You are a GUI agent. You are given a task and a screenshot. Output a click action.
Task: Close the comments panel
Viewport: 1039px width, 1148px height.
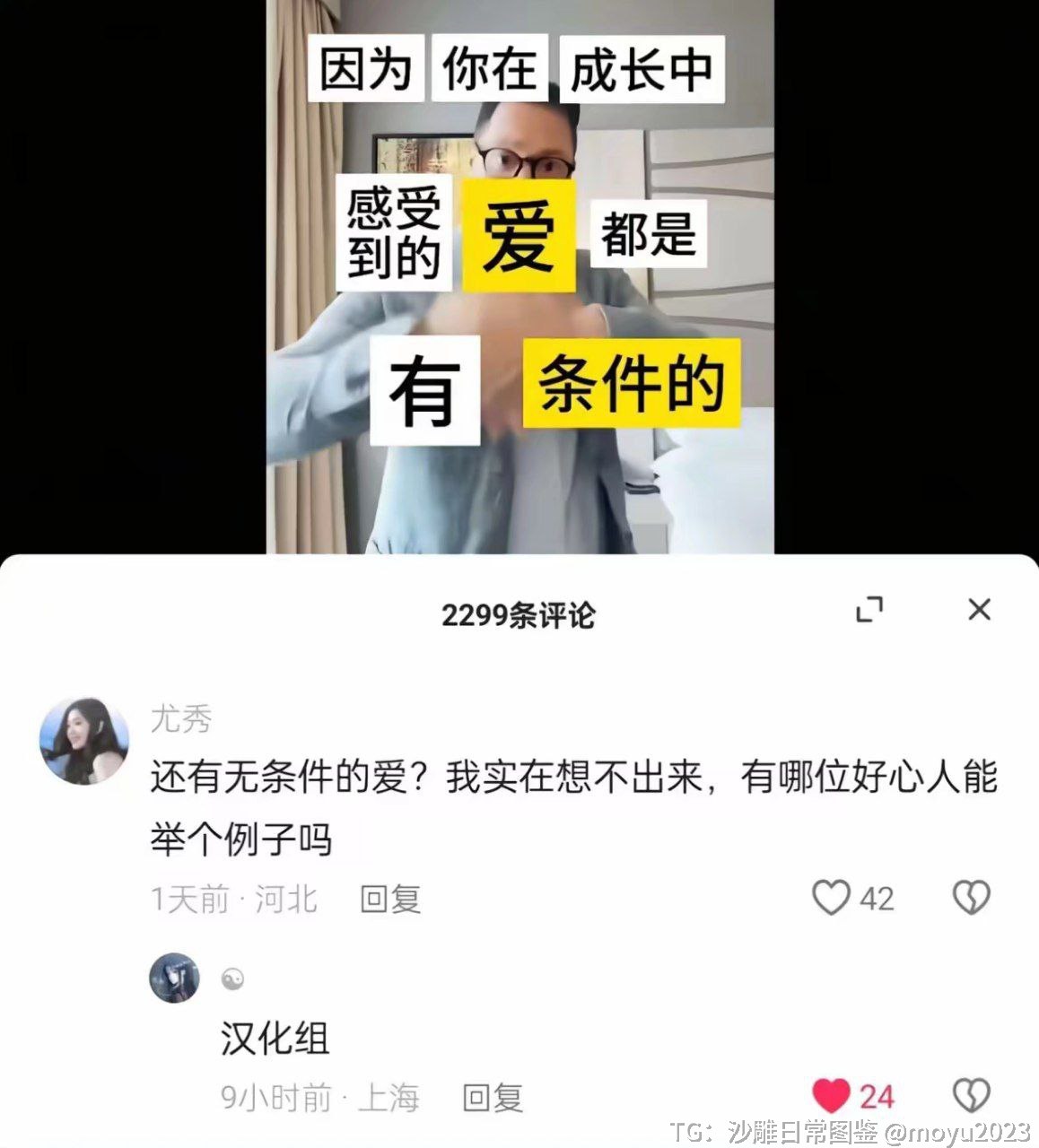tap(979, 610)
